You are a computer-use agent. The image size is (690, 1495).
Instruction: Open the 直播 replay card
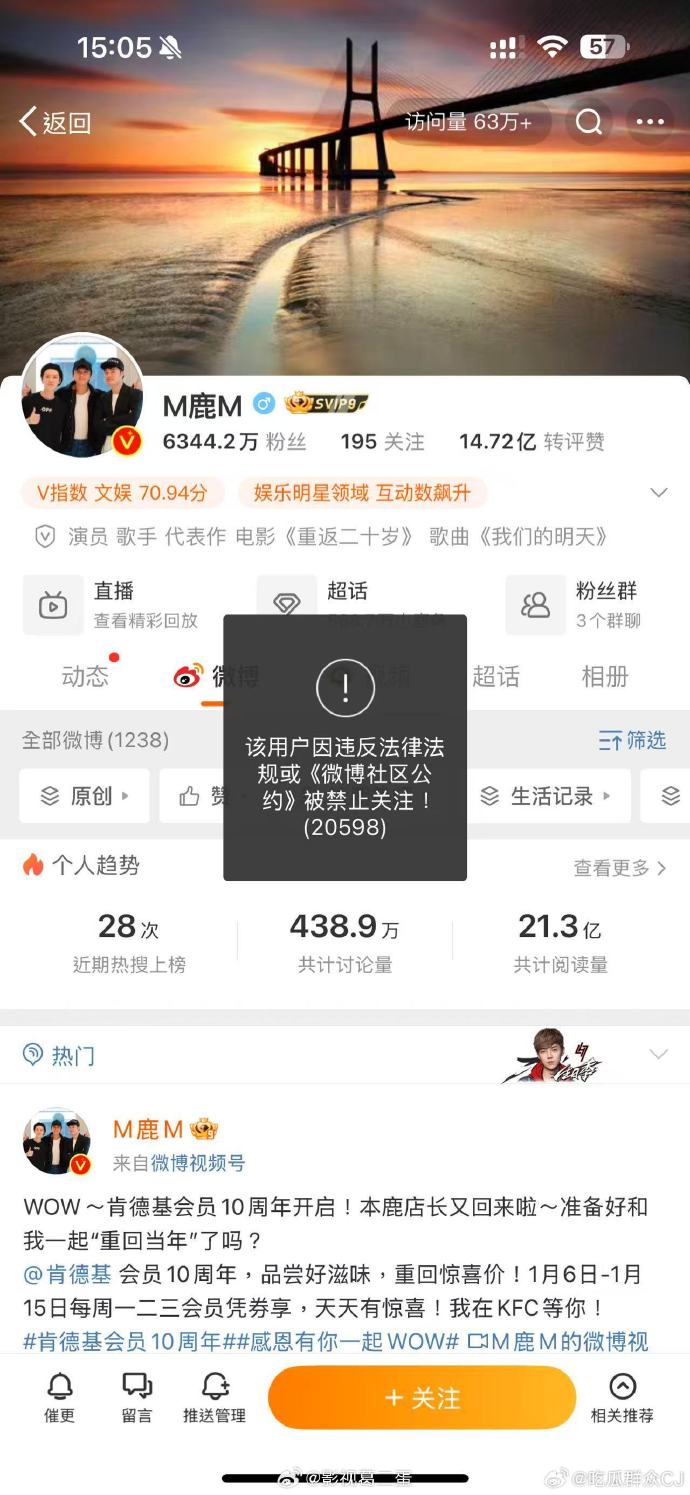pos(125,604)
